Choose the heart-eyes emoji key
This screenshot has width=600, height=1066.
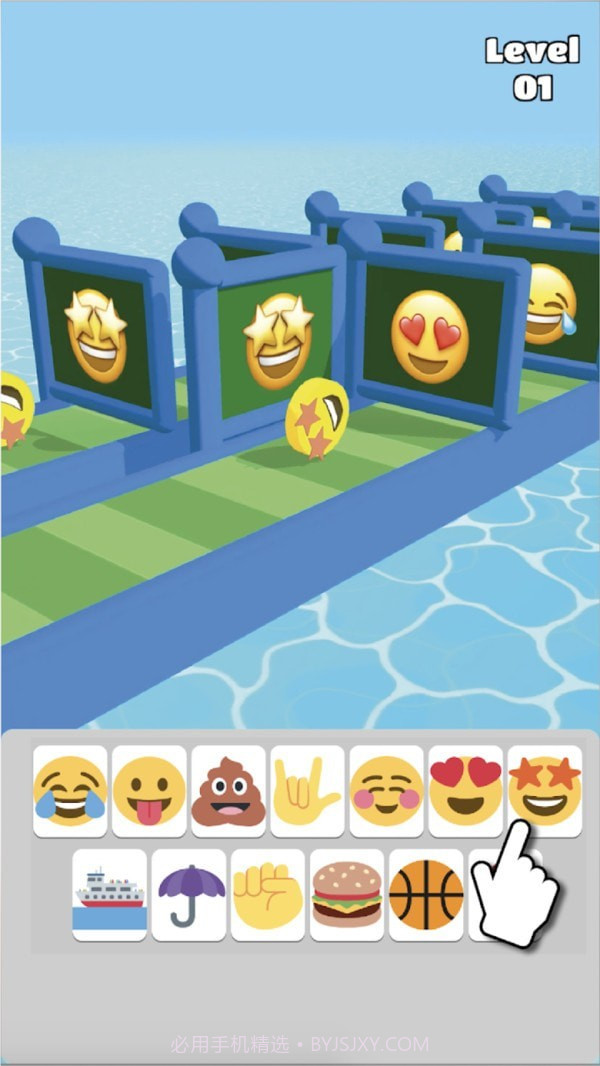(465, 789)
